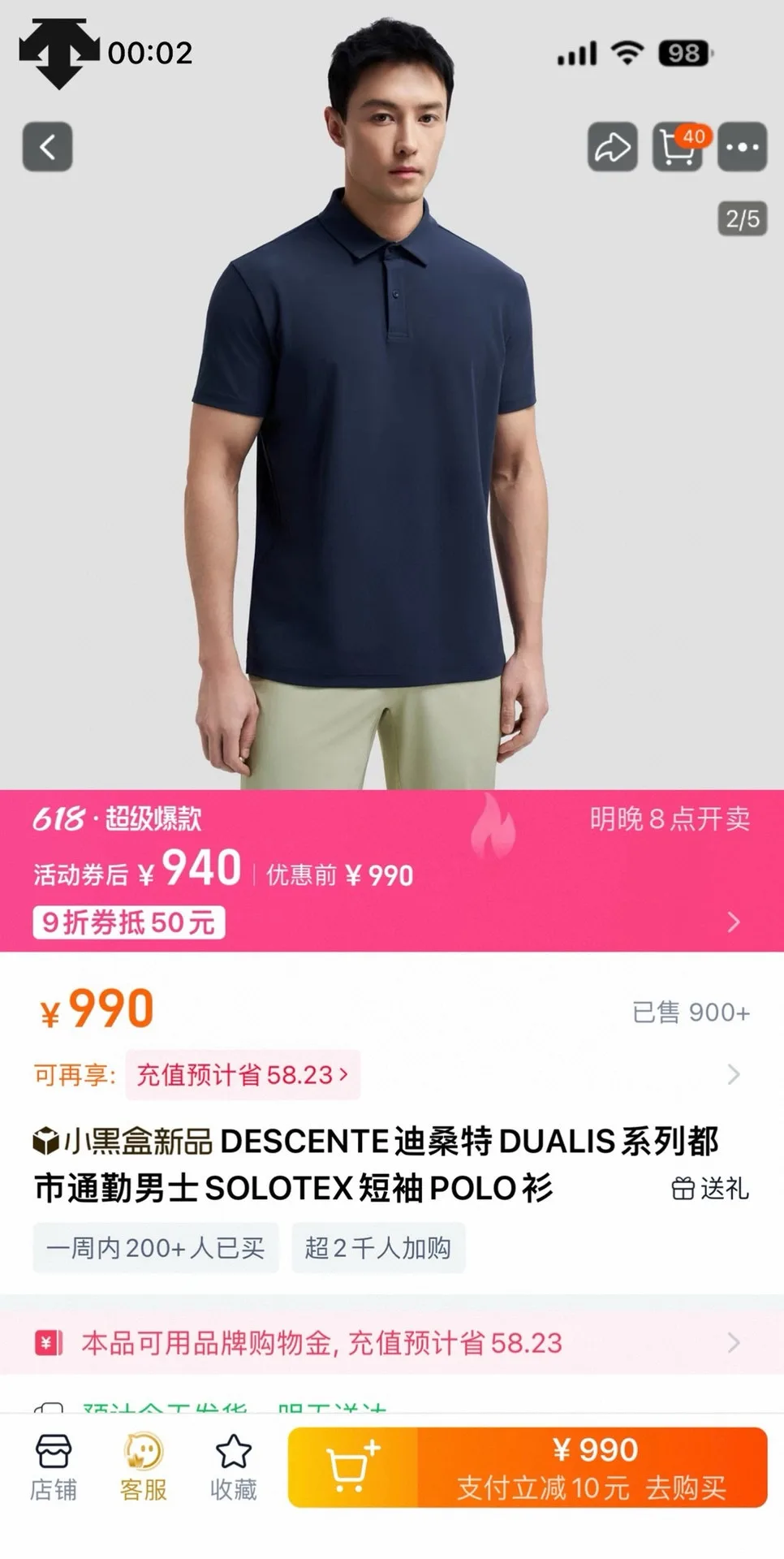784x1559 pixels.
Task: Tap 去购买 to buy for ¥990
Action: tap(592, 1468)
